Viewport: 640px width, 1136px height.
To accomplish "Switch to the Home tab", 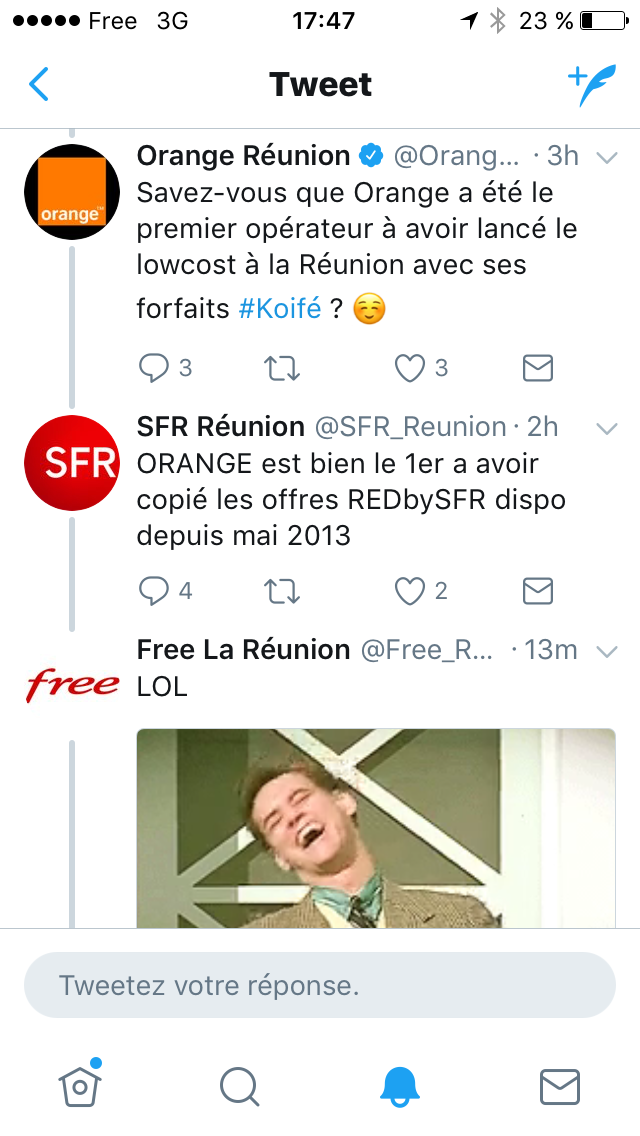I will (80, 1084).
